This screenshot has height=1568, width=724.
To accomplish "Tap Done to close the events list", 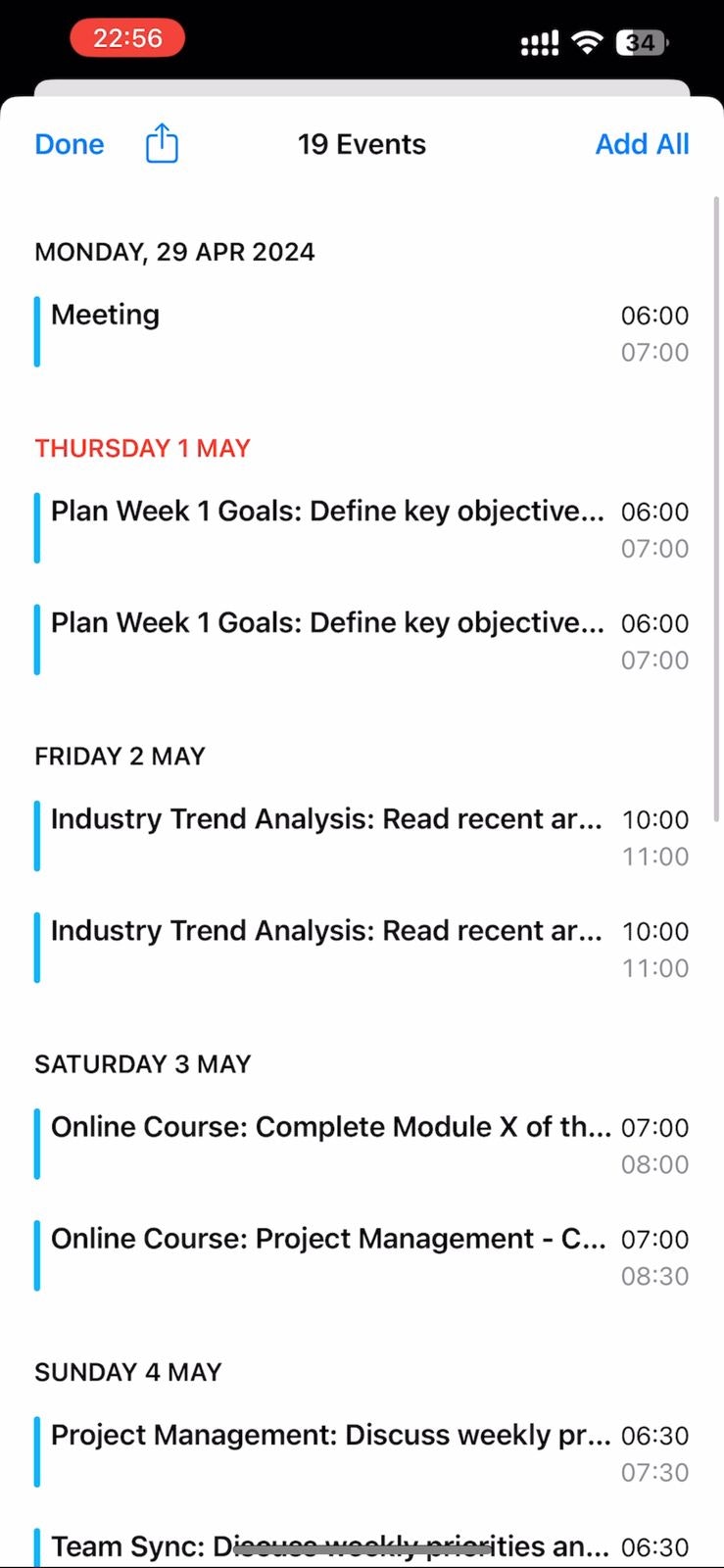I will point(69,144).
